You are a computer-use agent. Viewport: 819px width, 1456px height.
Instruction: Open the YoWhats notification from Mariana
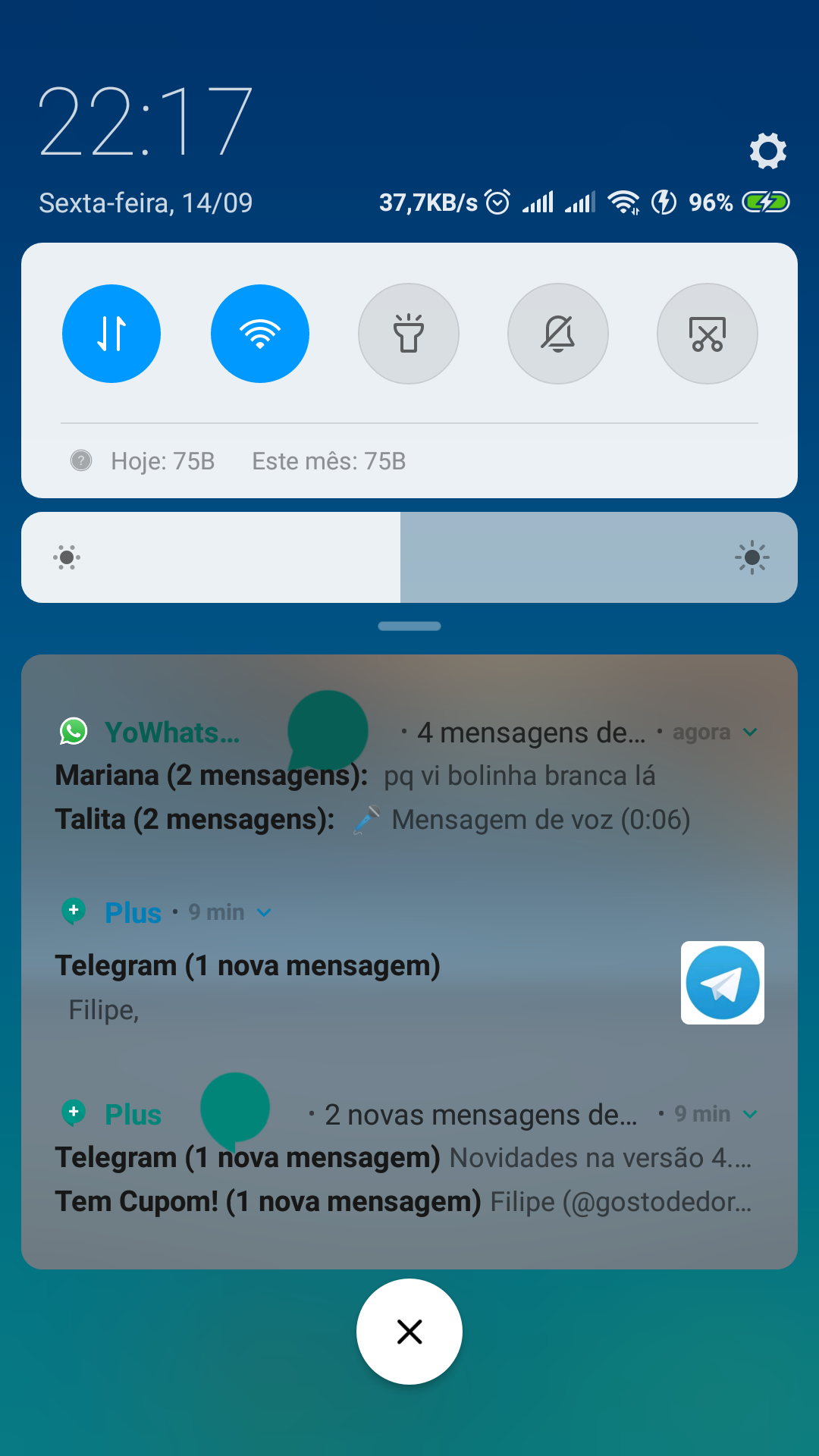pyautogui.click(x=409, y=776)
